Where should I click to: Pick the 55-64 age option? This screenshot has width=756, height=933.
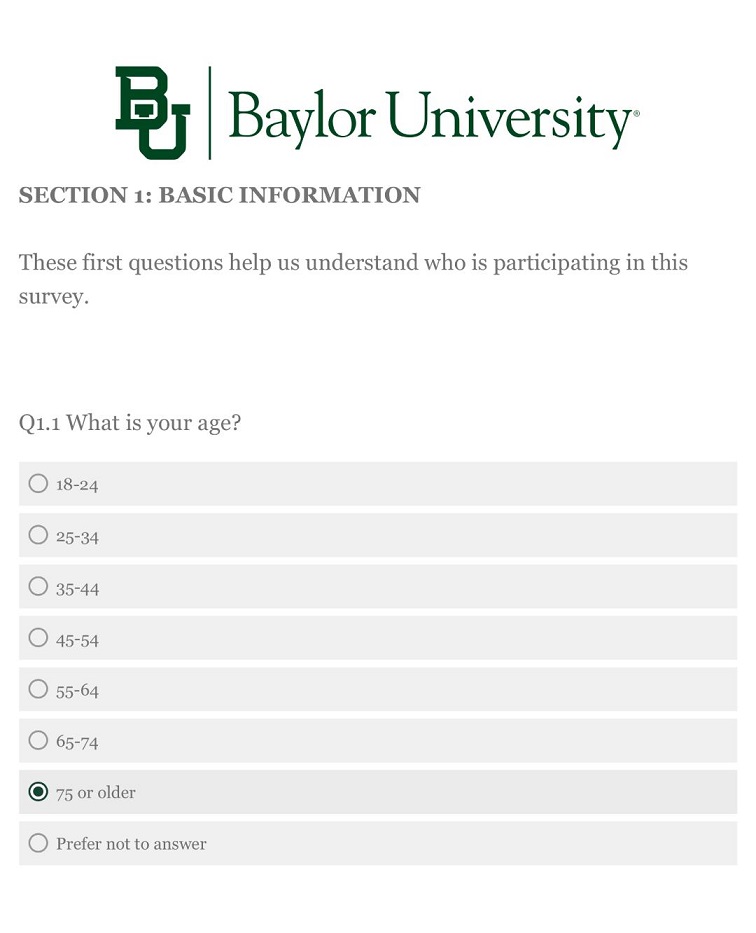38,688
